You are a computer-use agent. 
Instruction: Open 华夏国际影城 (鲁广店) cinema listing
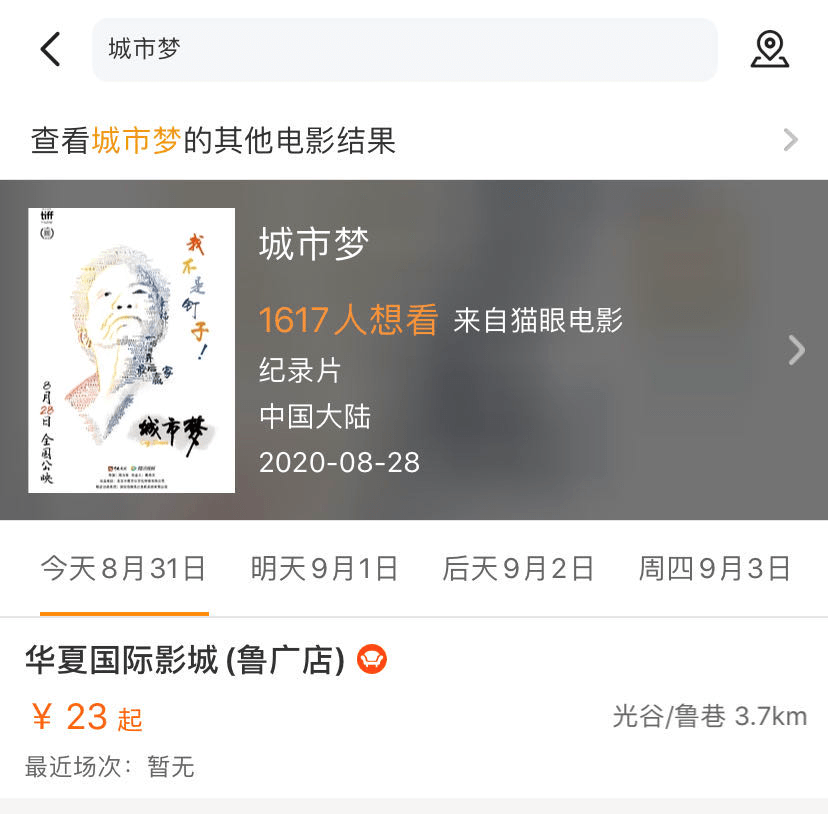click(x=185, y=660)
